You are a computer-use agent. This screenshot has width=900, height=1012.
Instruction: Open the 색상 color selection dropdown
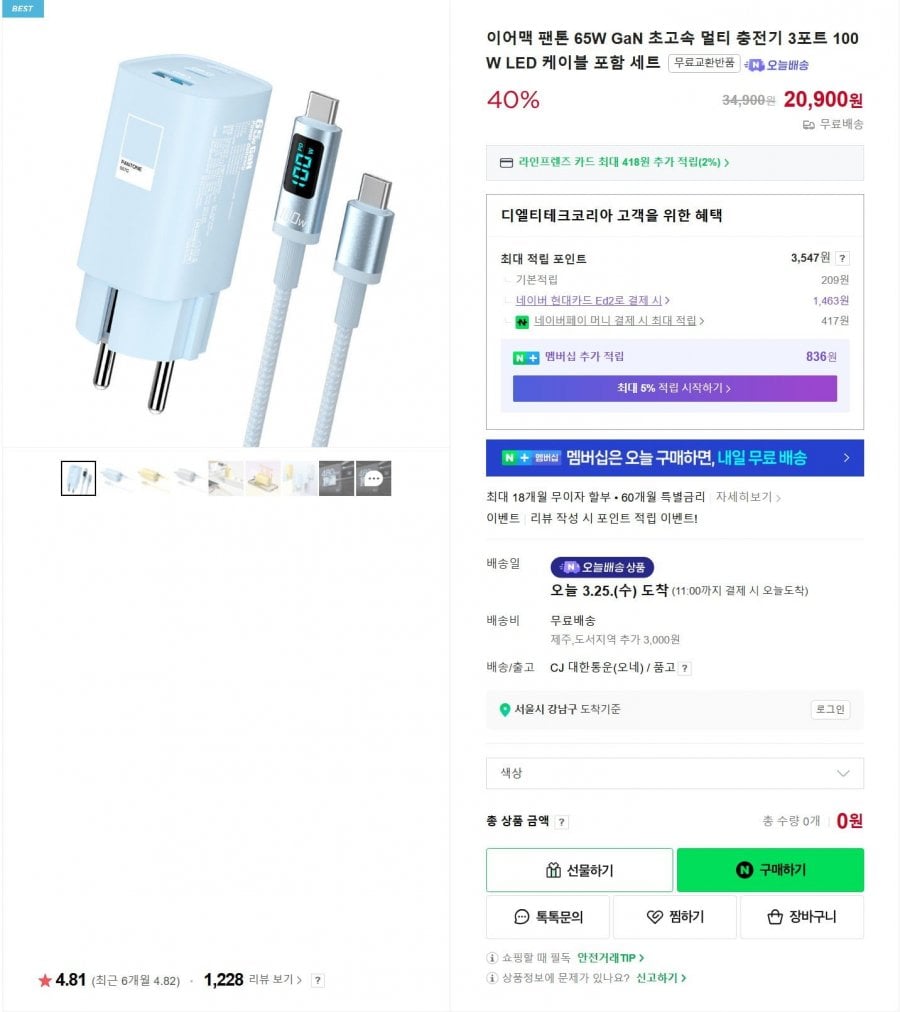674,772
